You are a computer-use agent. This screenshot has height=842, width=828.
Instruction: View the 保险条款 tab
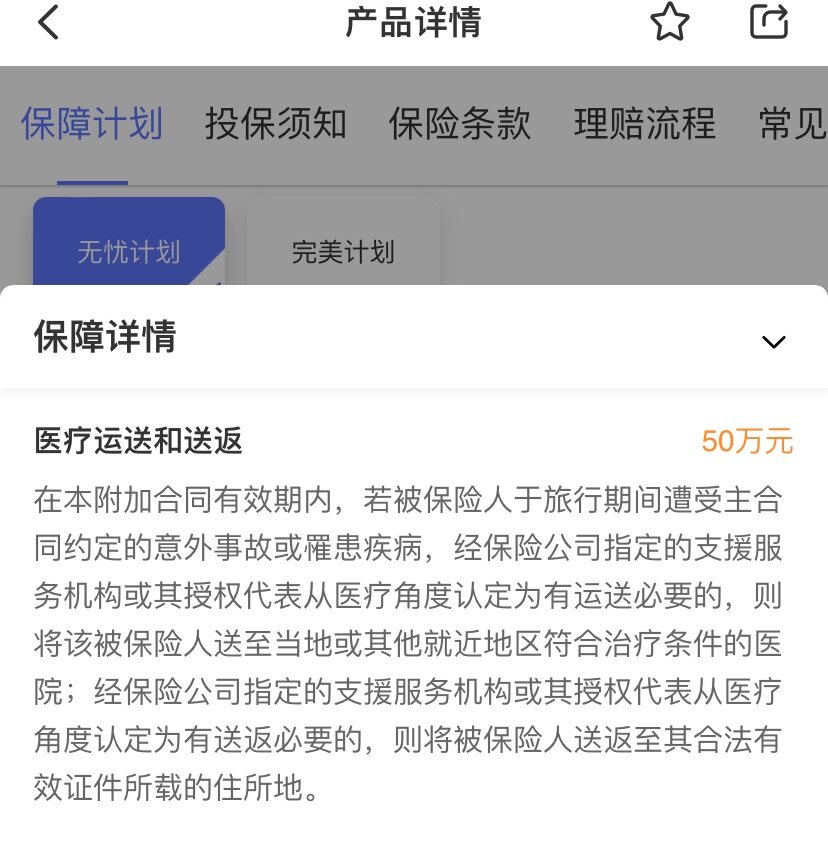click(x=459, y=125)
